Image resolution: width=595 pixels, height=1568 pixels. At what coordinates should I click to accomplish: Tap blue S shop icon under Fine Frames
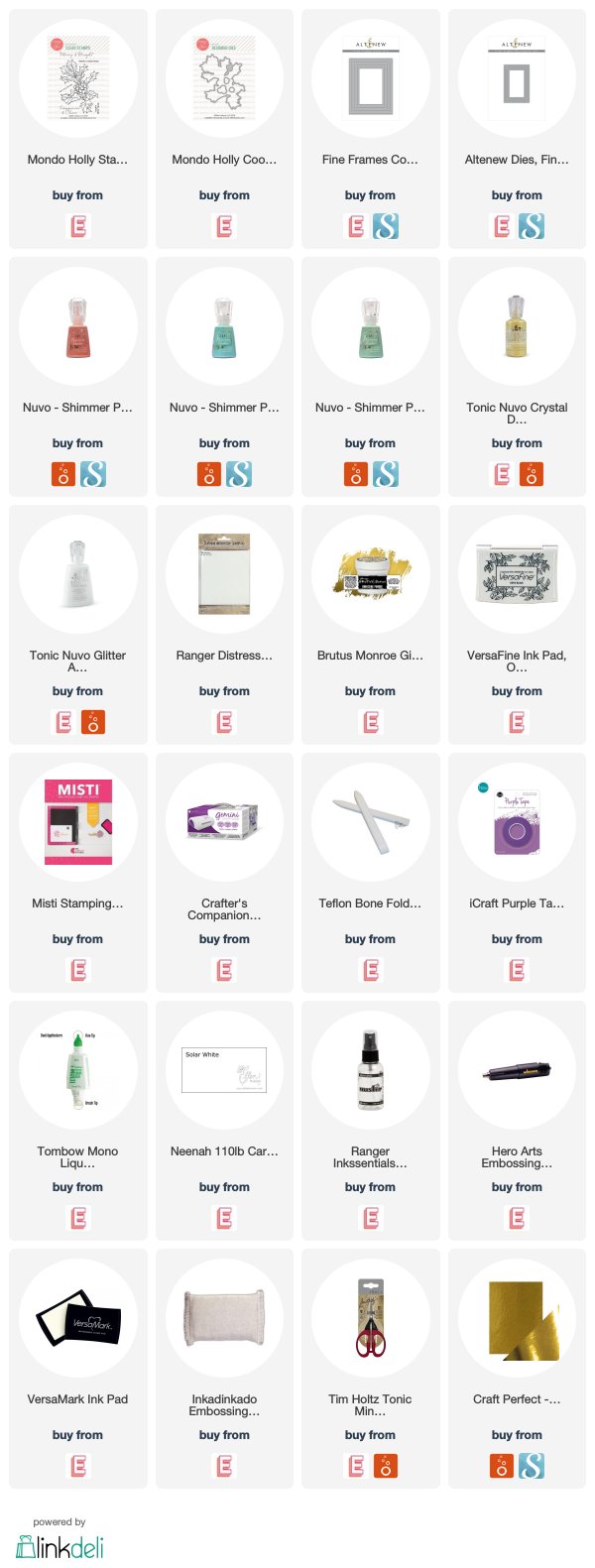pyautogui.click(x=386, y=227)
